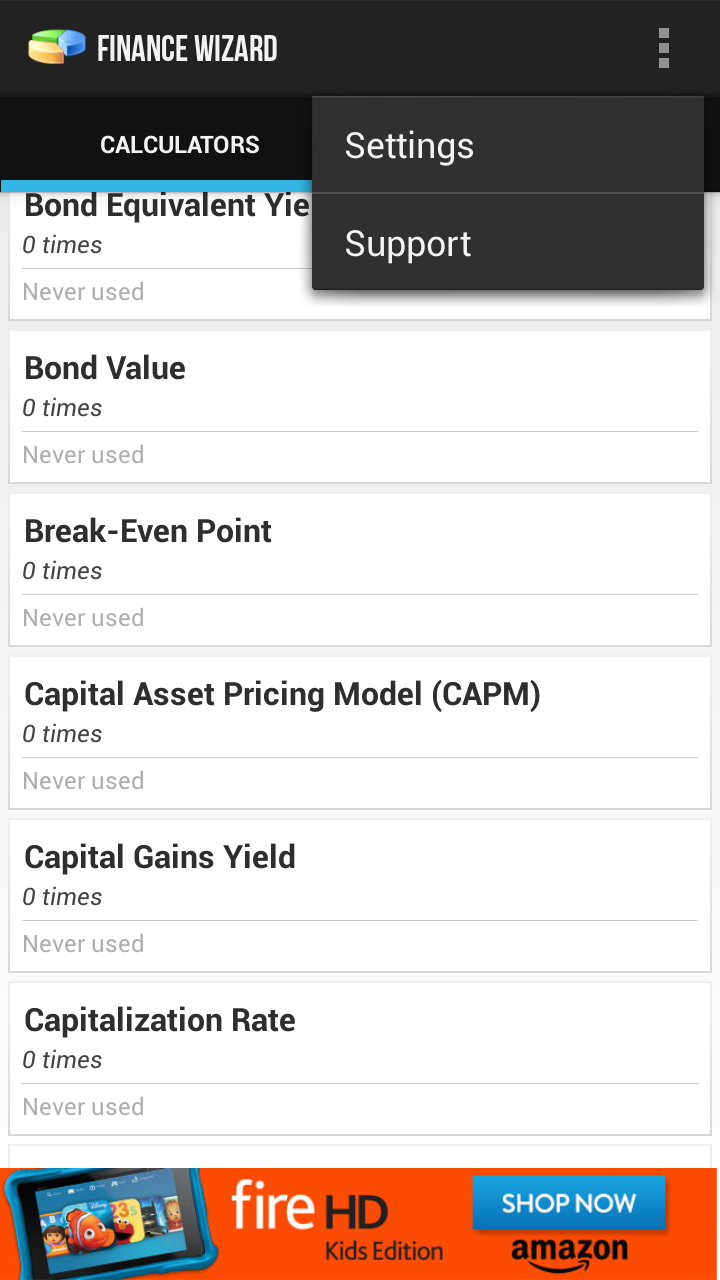Switch to the Calculators tab

point(180,144)
